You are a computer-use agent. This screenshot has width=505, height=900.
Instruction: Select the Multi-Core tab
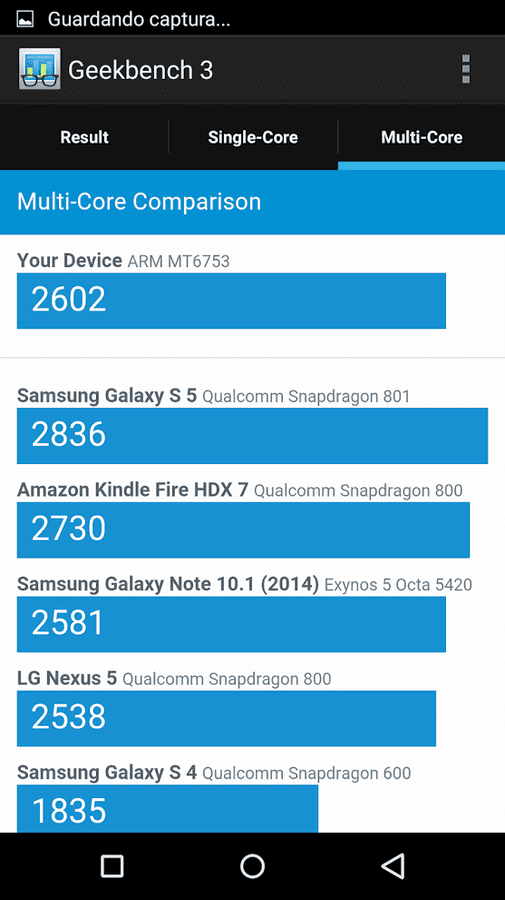[422, 138]
